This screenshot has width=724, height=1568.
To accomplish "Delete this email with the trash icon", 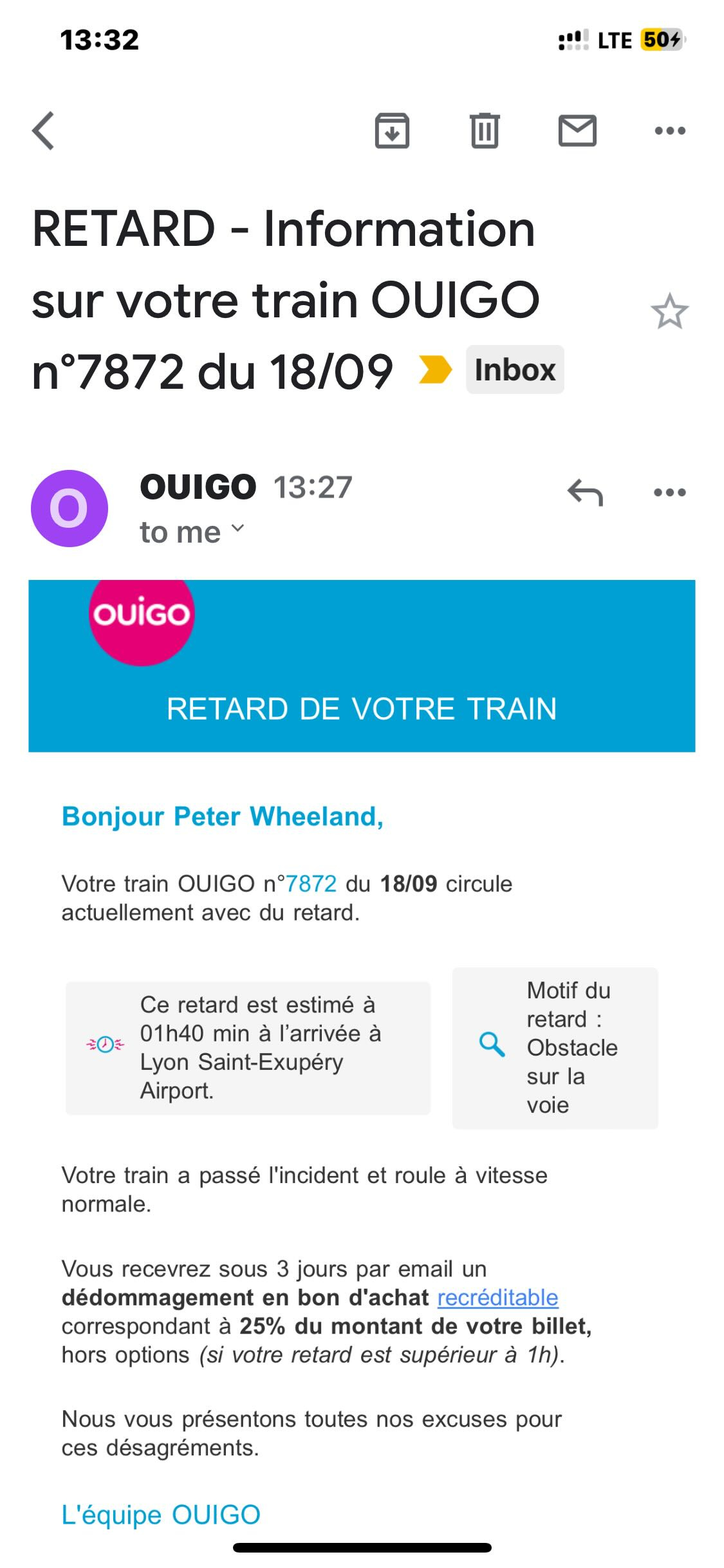I will click(485, 131).
